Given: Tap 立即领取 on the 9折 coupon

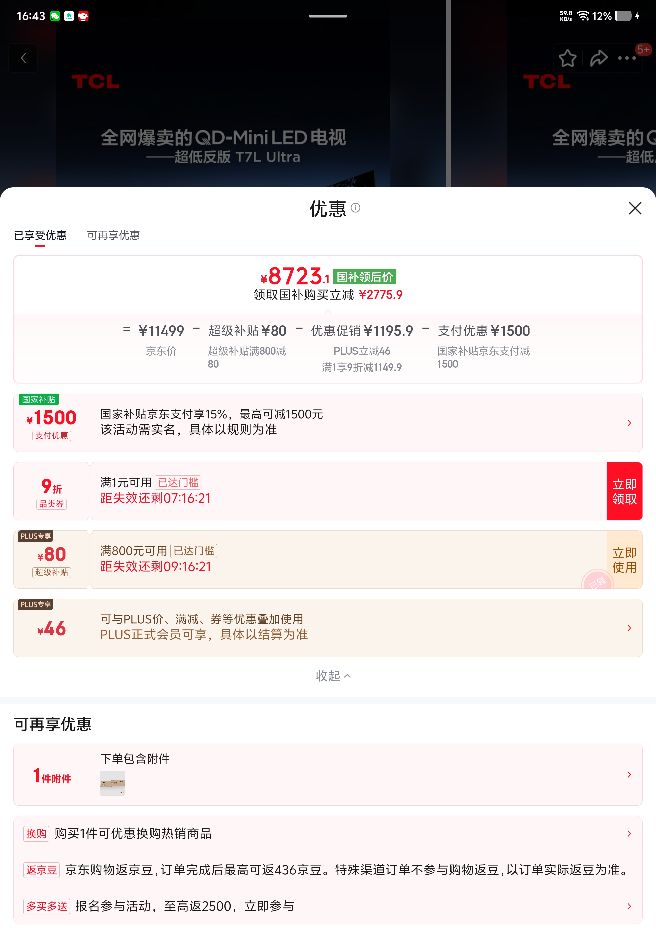Looking at the screenshot, I should coord(624,491).
